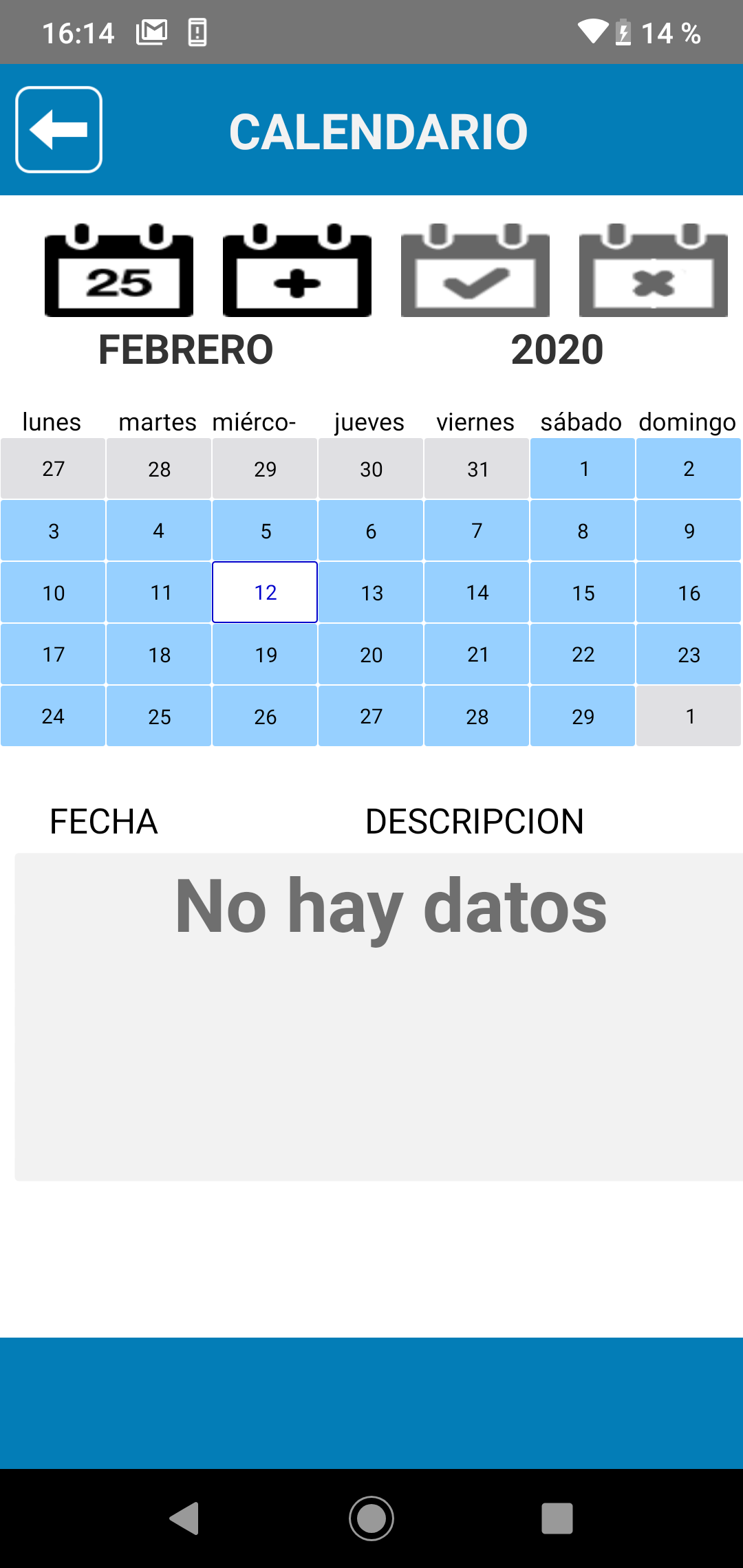Select February 20 in the grid
The width and height of the screenshot is (743, 1568).
click(371, 654)
